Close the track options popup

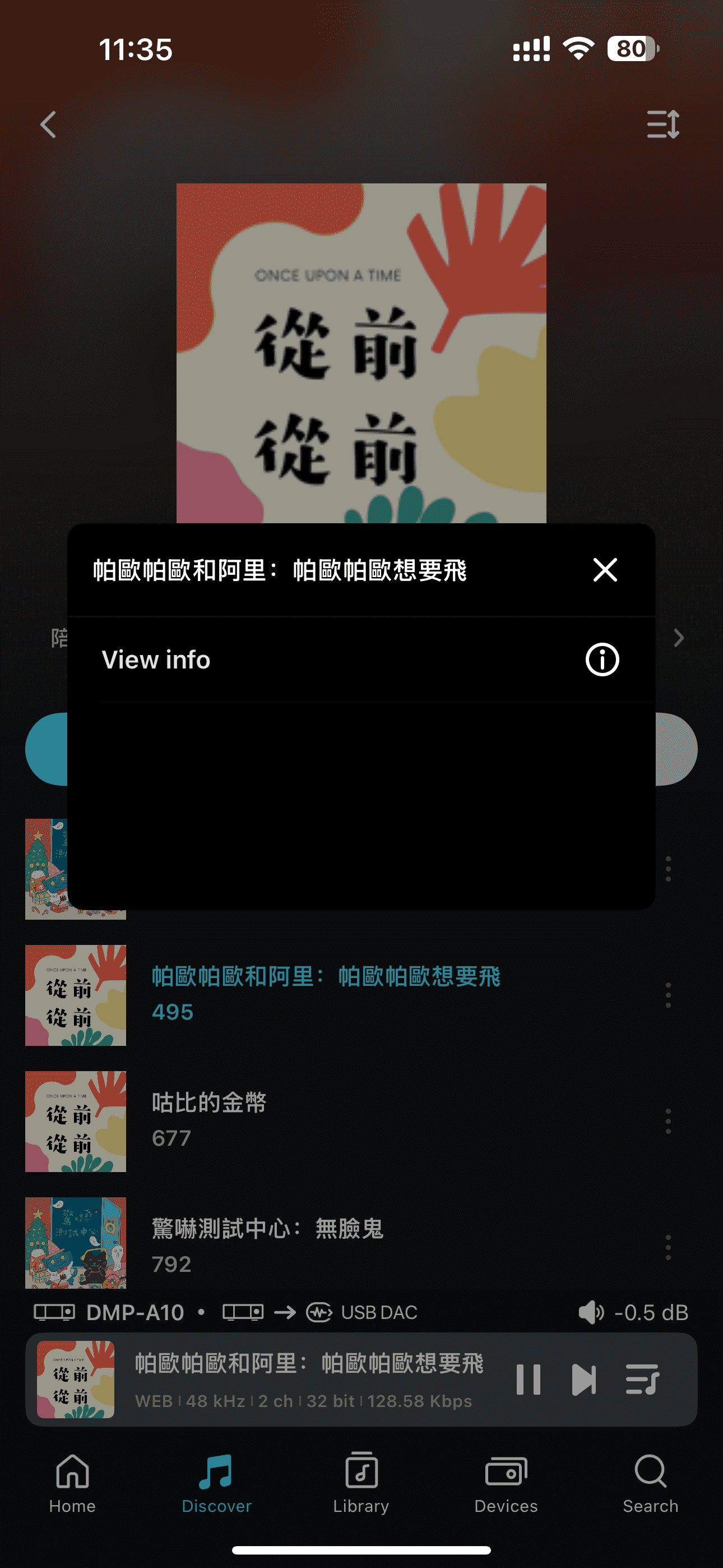coord(605,570)
